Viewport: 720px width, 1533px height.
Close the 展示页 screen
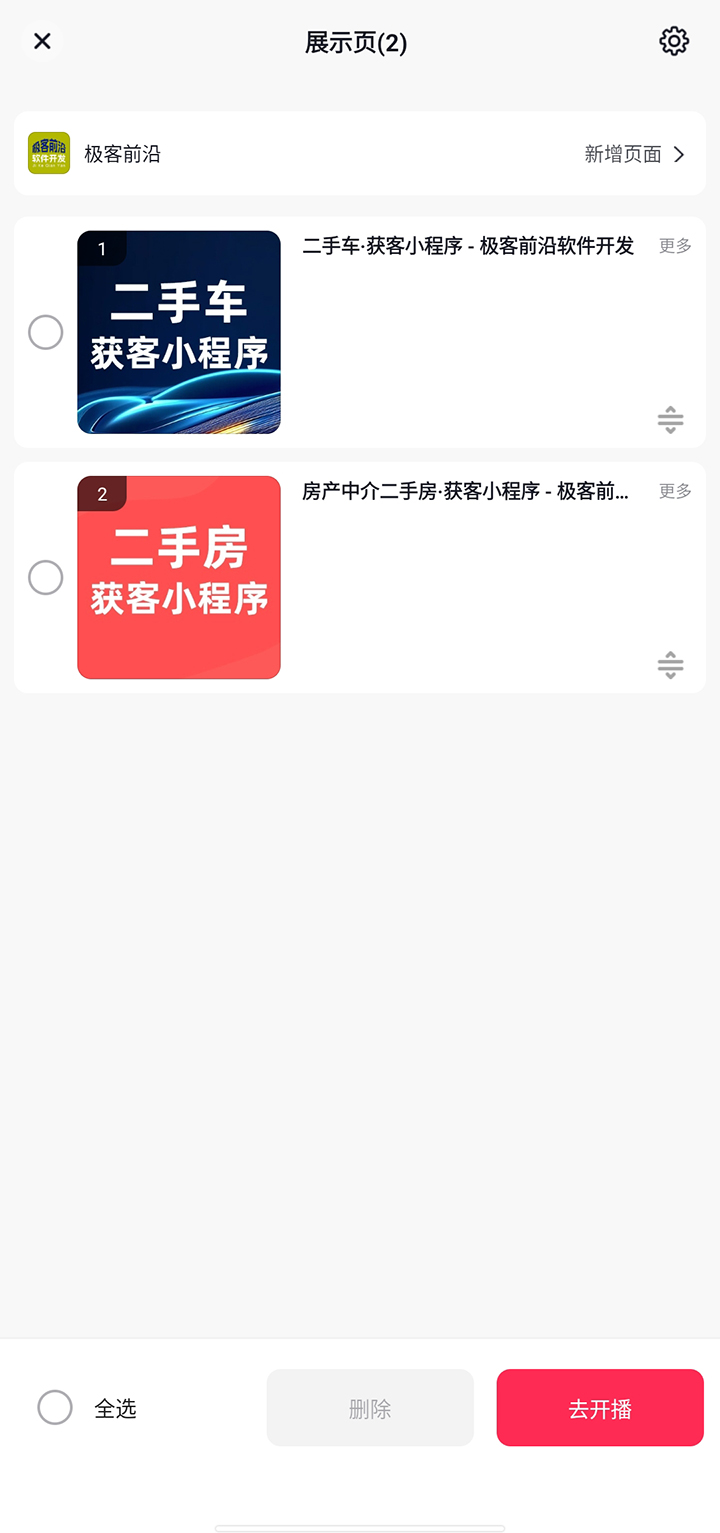point(42,41)
